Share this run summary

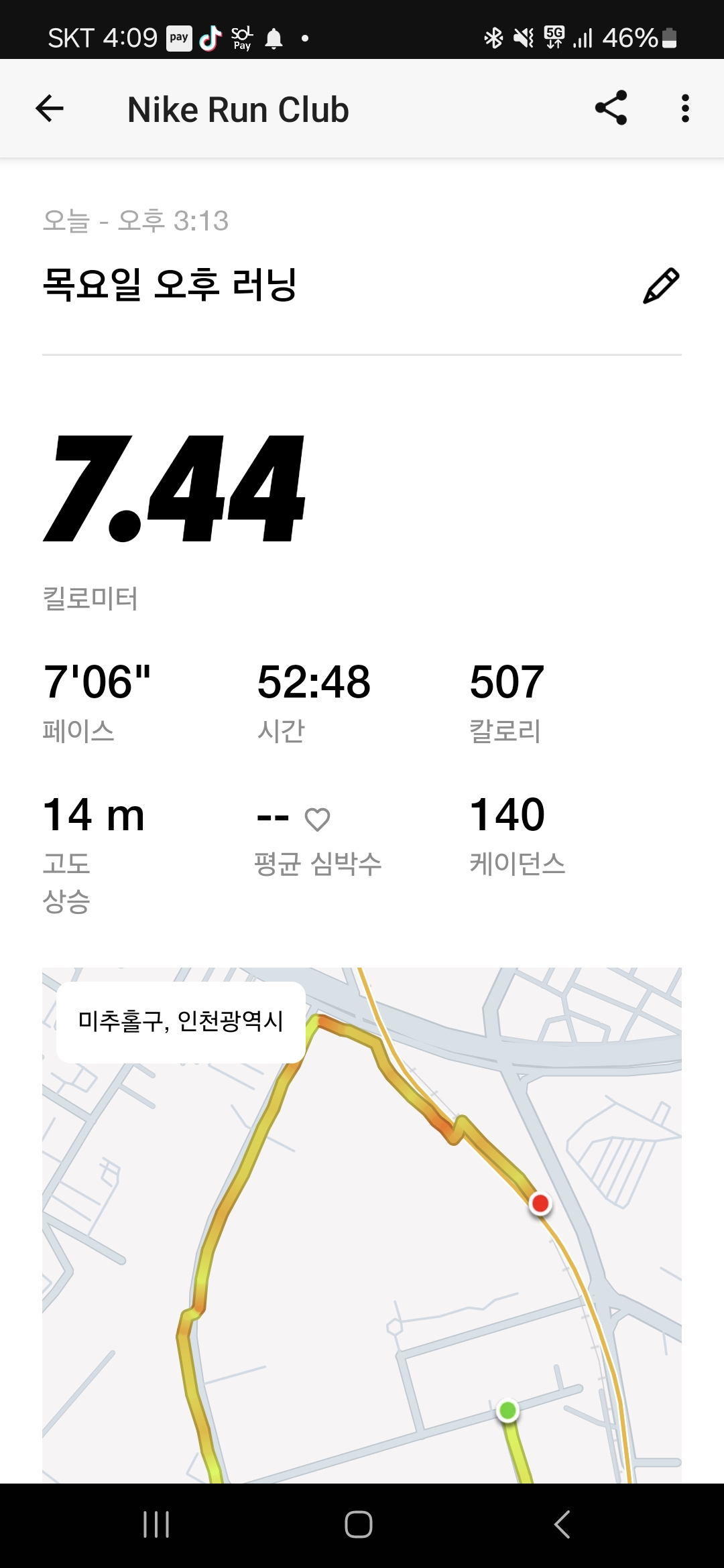pos(611,108)
